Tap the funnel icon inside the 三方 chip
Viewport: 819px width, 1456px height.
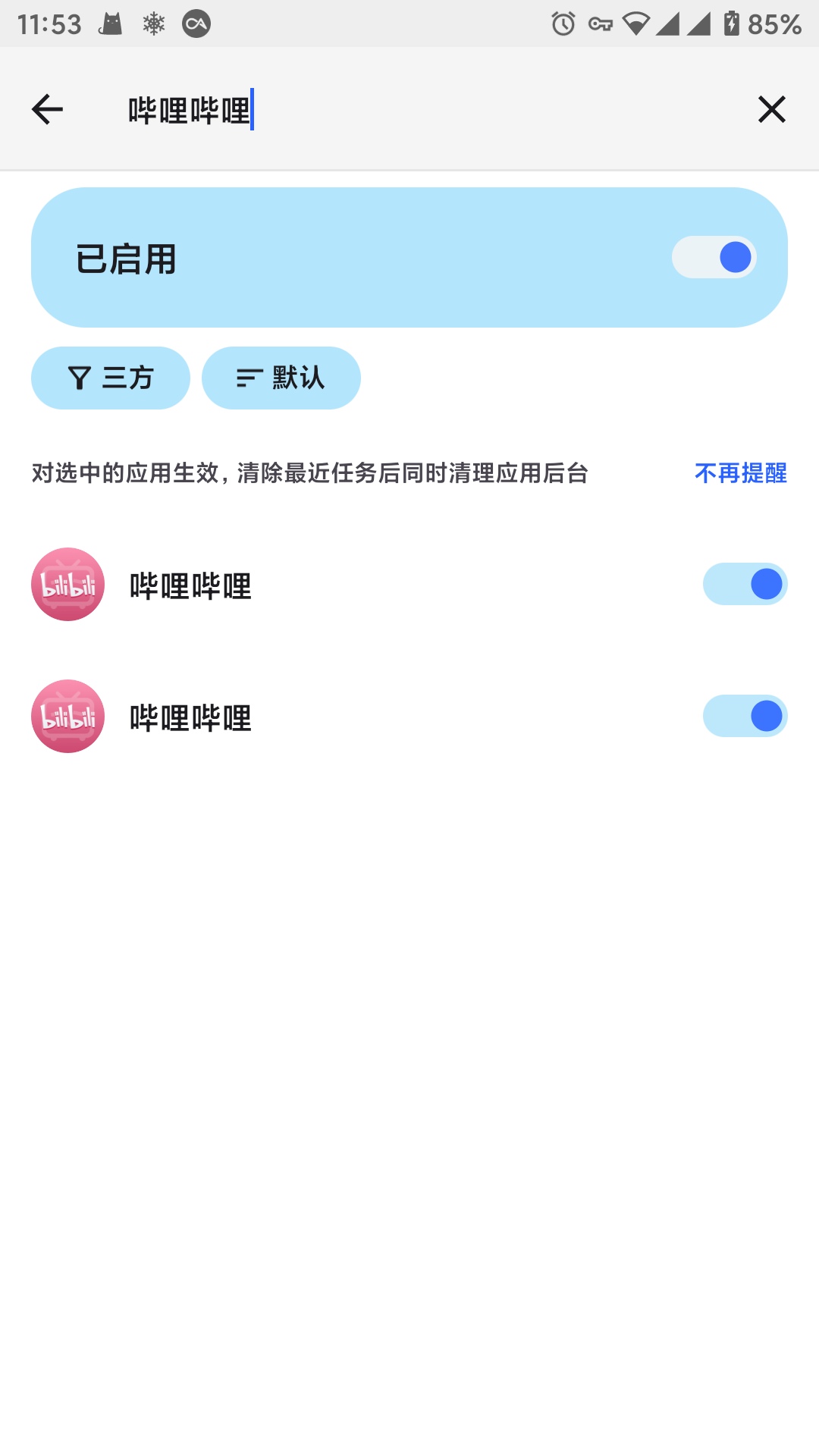point(81,377)
